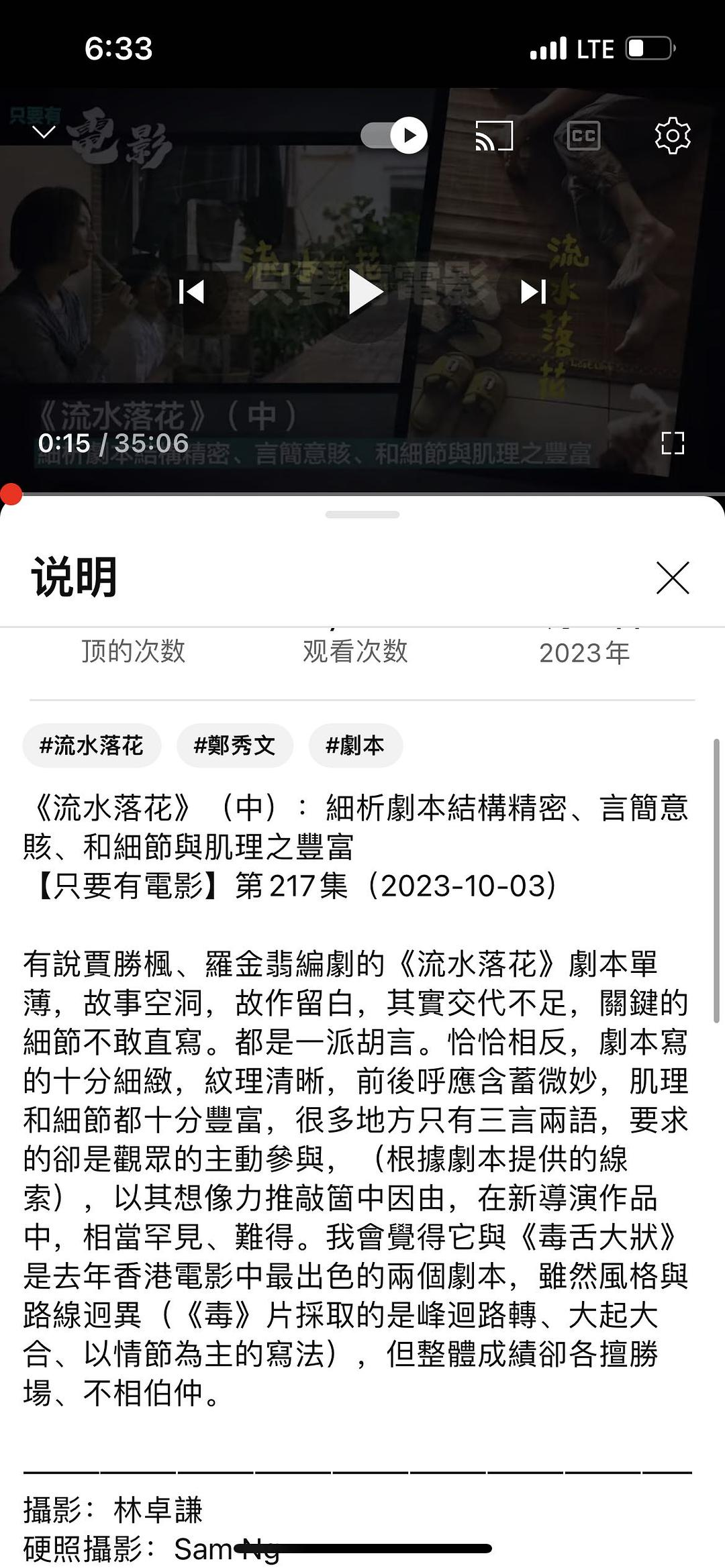Close the 说明 description panel
Image resolution: width=725 pixels, height=1568 pixels.
(673, 578)
